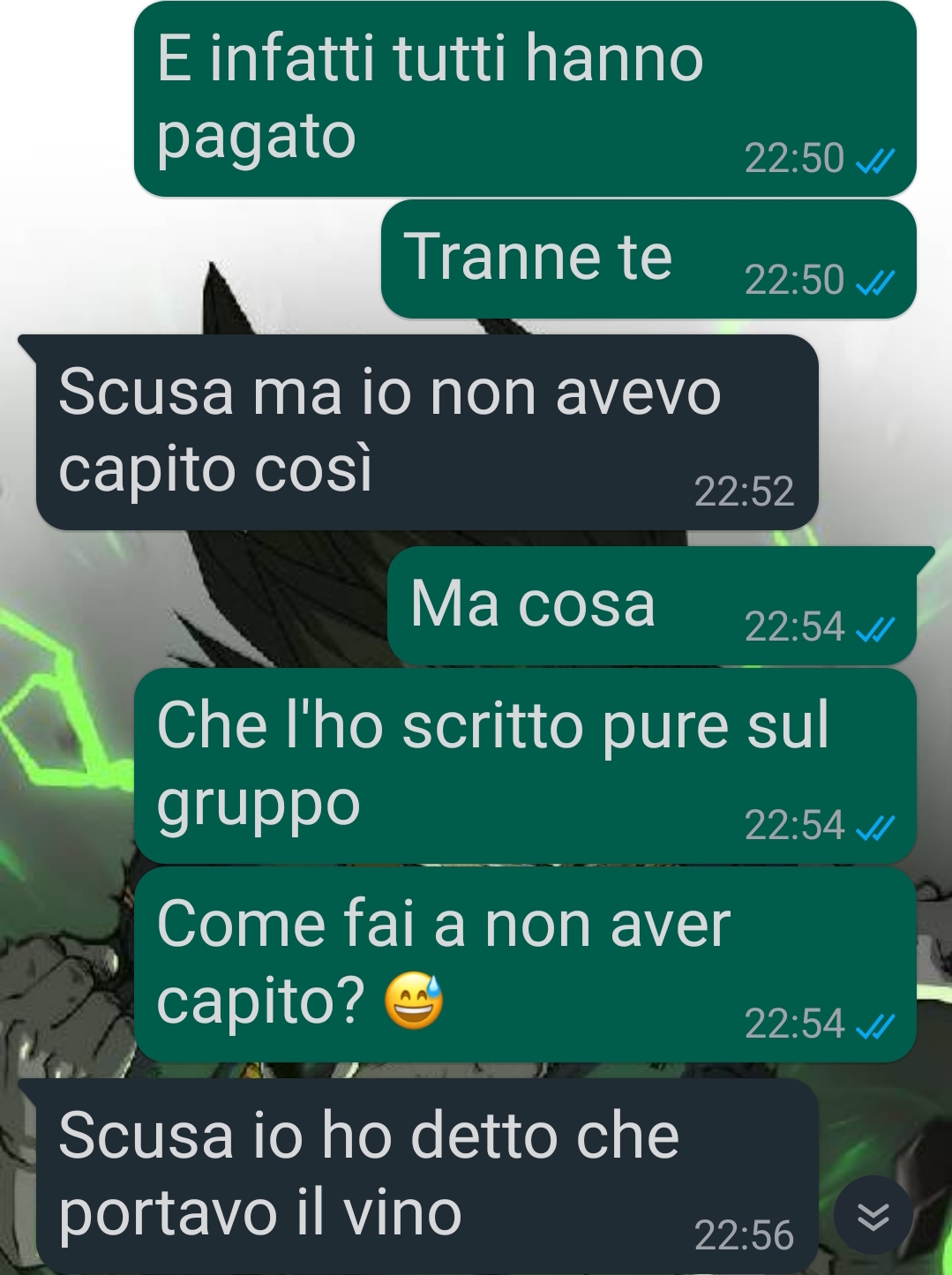This screenshot has width=952, height=1275.
Task: Jump to the latest messages with the double-chevron button
Action: (x=873, y=1215)
